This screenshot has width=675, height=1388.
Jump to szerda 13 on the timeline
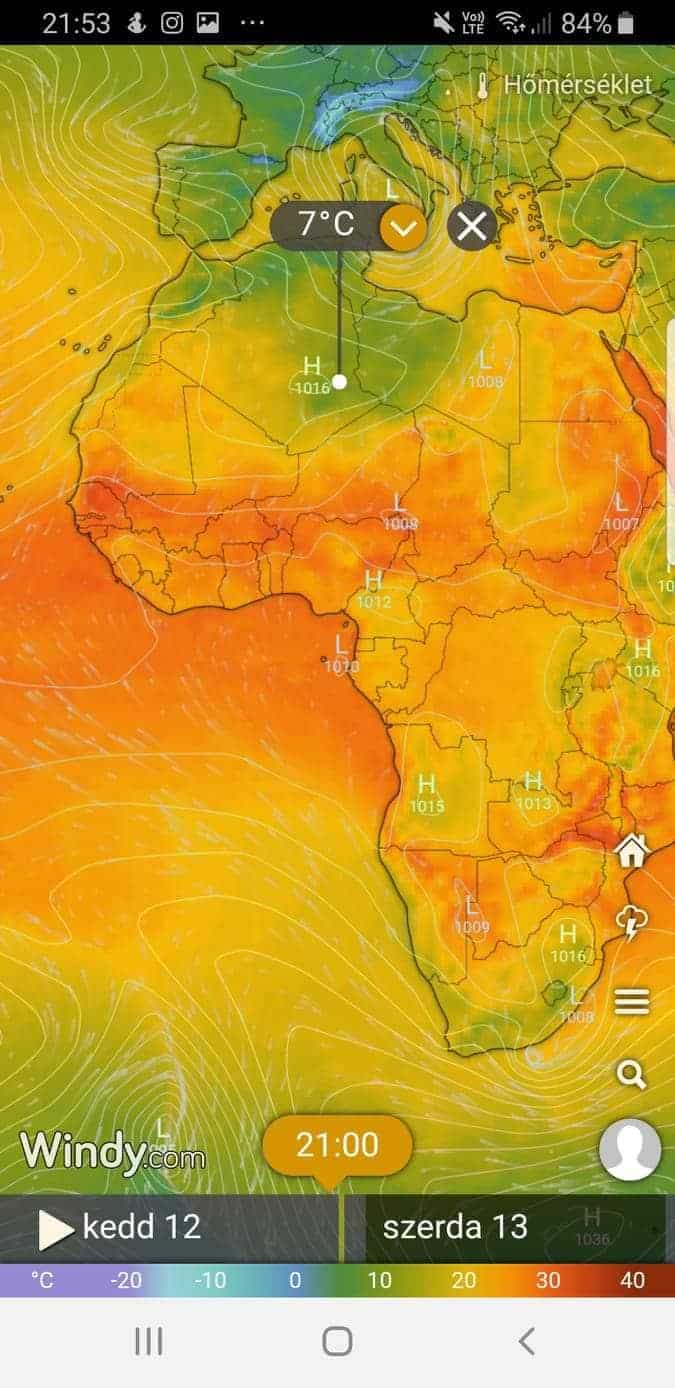pos(455,1227)
